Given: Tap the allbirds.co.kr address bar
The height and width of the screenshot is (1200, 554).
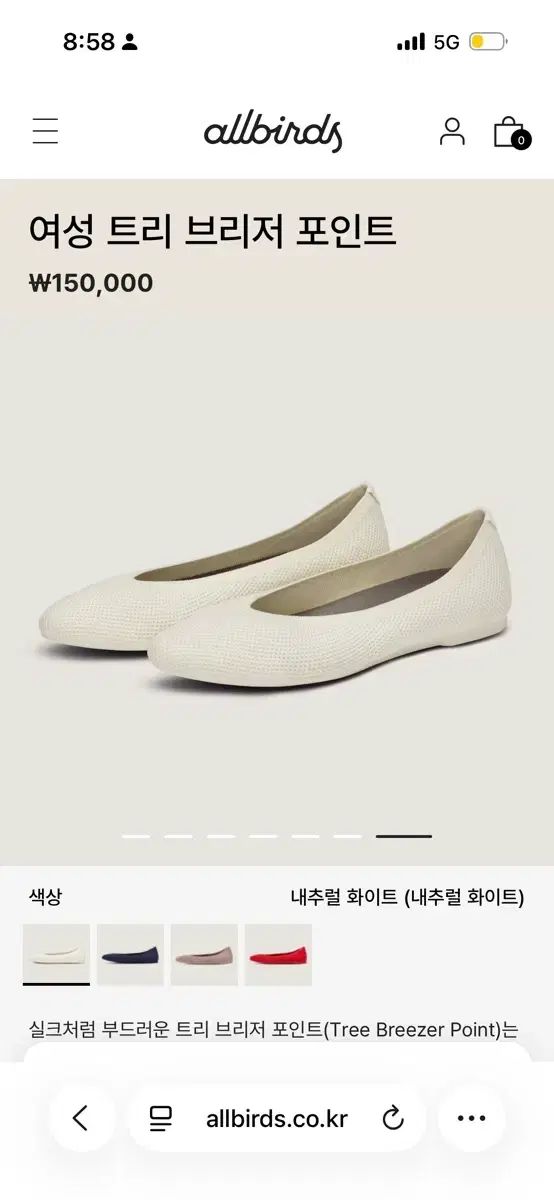Looking at the screenshot, I should pos(276,1118).
